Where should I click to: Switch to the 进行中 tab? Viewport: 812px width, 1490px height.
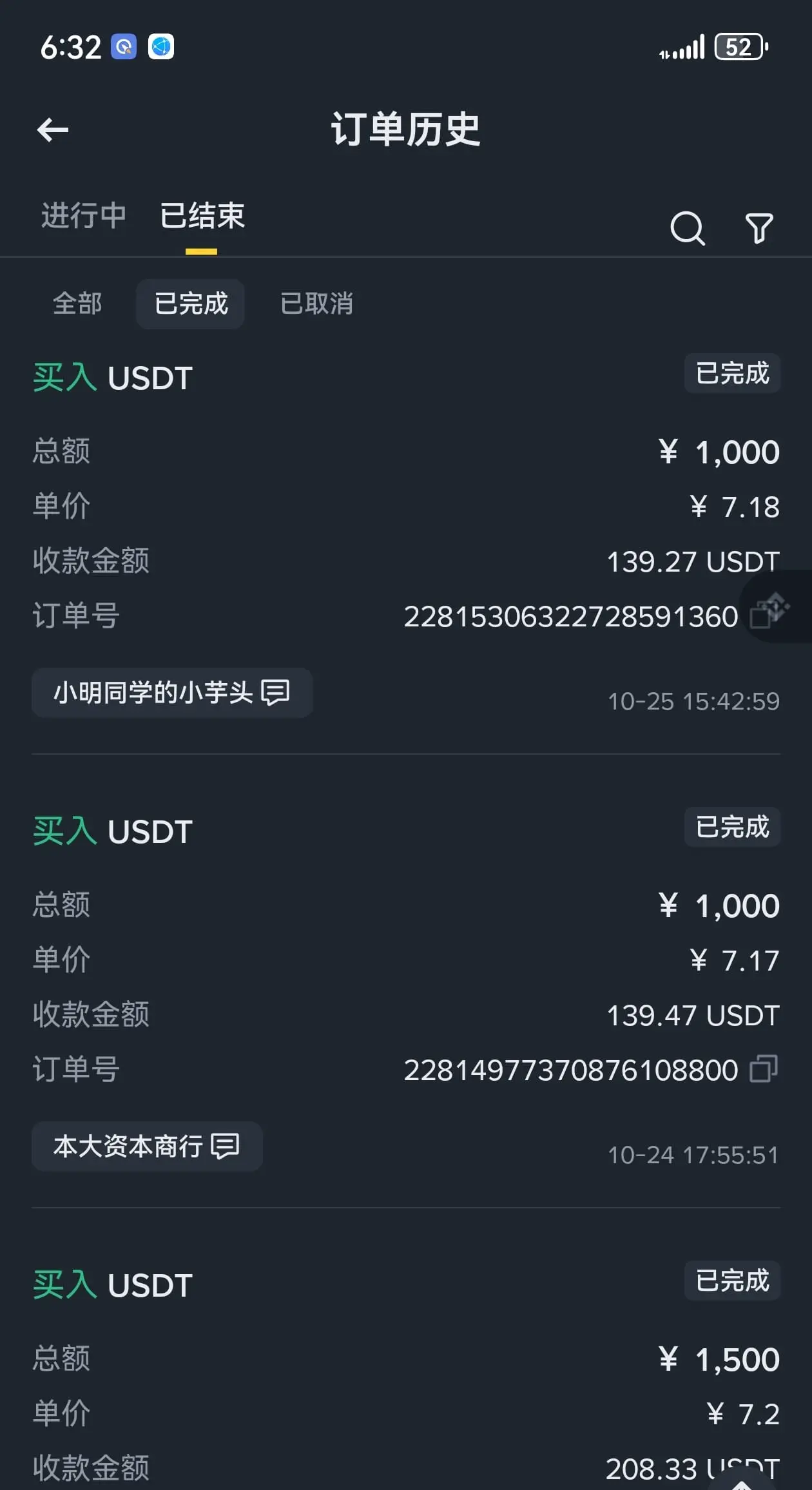tap(84, 215)
